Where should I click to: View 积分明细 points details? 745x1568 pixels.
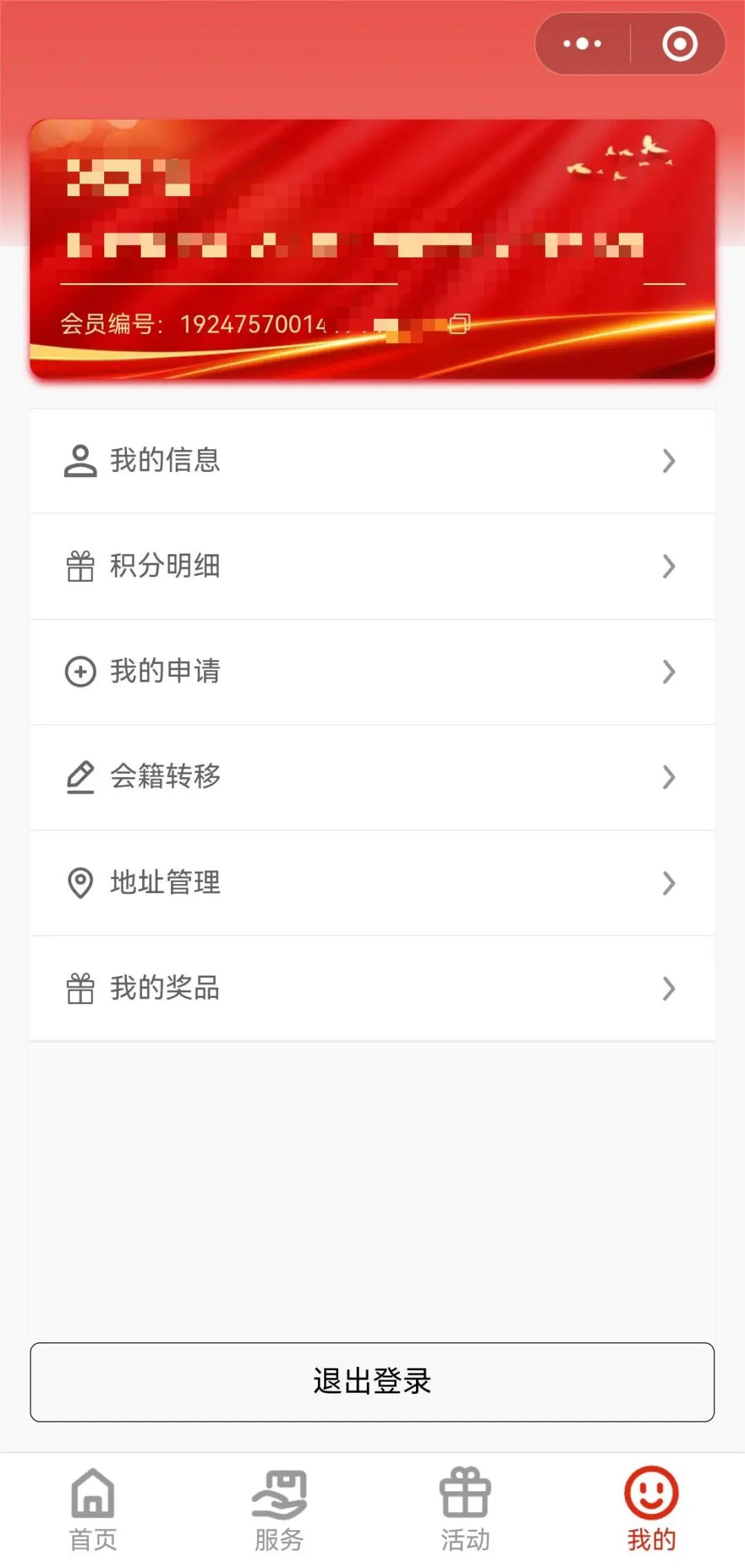point(372,567)
